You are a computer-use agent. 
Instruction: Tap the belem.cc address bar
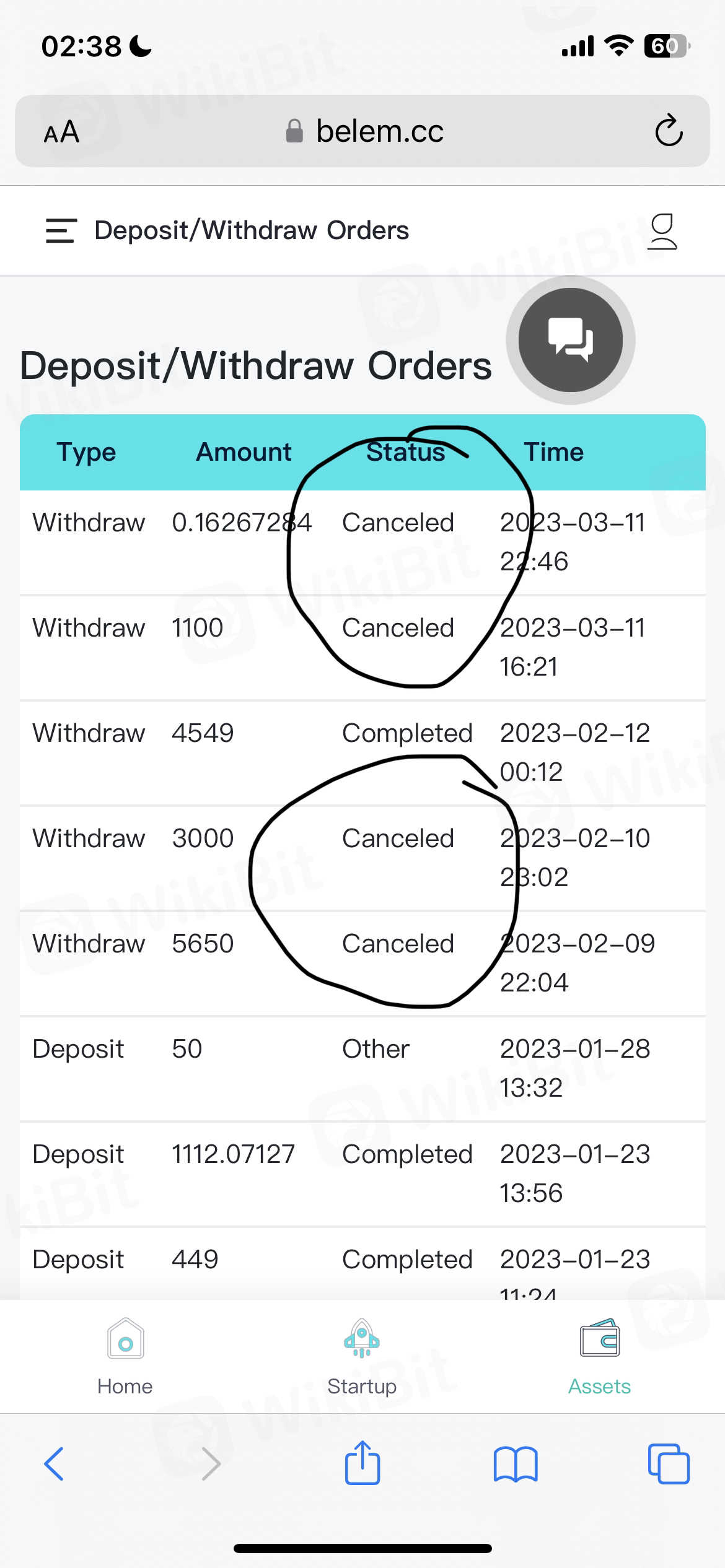tap(364, 131)
